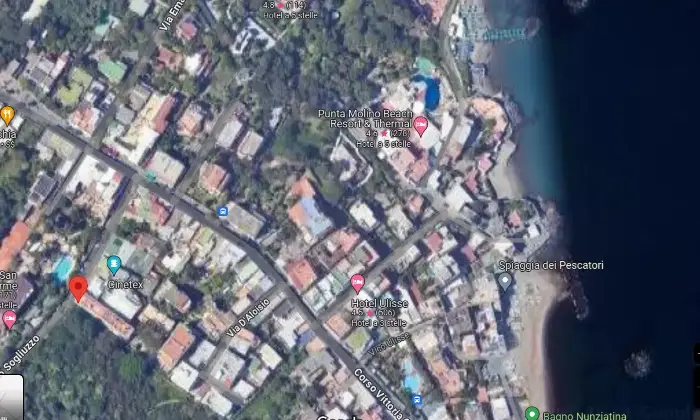Select the Hotel Ulisse pin
700x420 pixels.
click(x=357, y=283)
